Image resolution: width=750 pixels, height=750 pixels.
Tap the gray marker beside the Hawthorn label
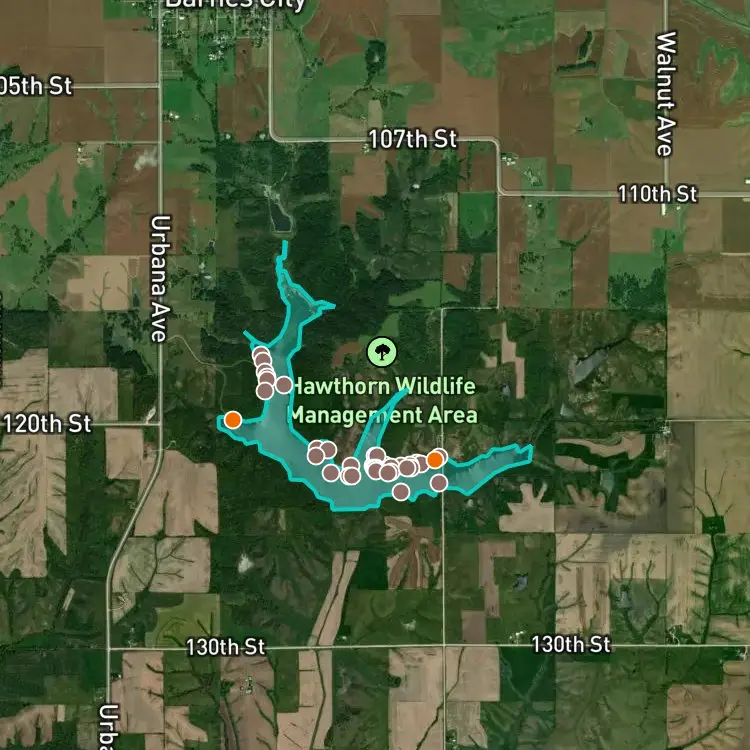pos(284,385)
